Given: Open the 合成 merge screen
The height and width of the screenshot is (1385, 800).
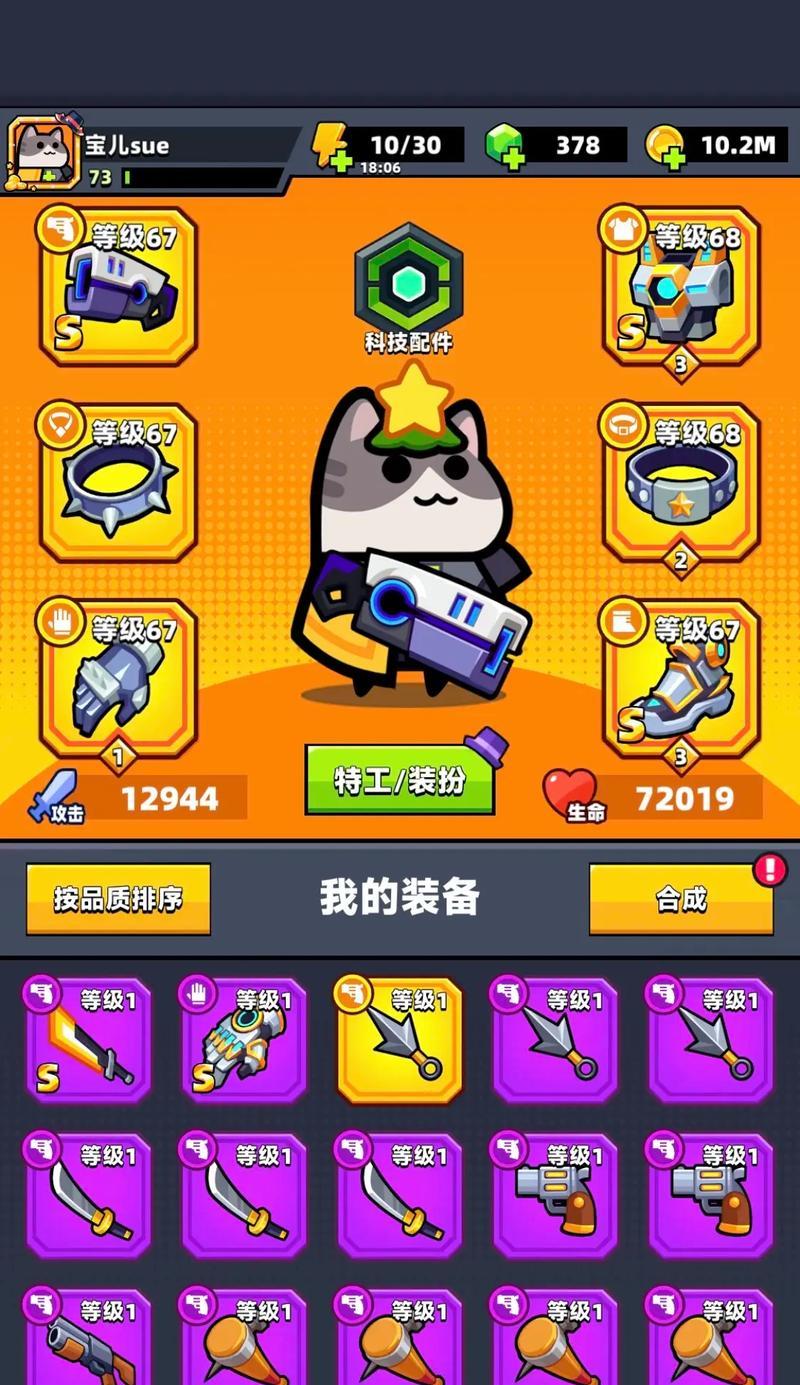Looking at the screenshot, I should point(681,898).
